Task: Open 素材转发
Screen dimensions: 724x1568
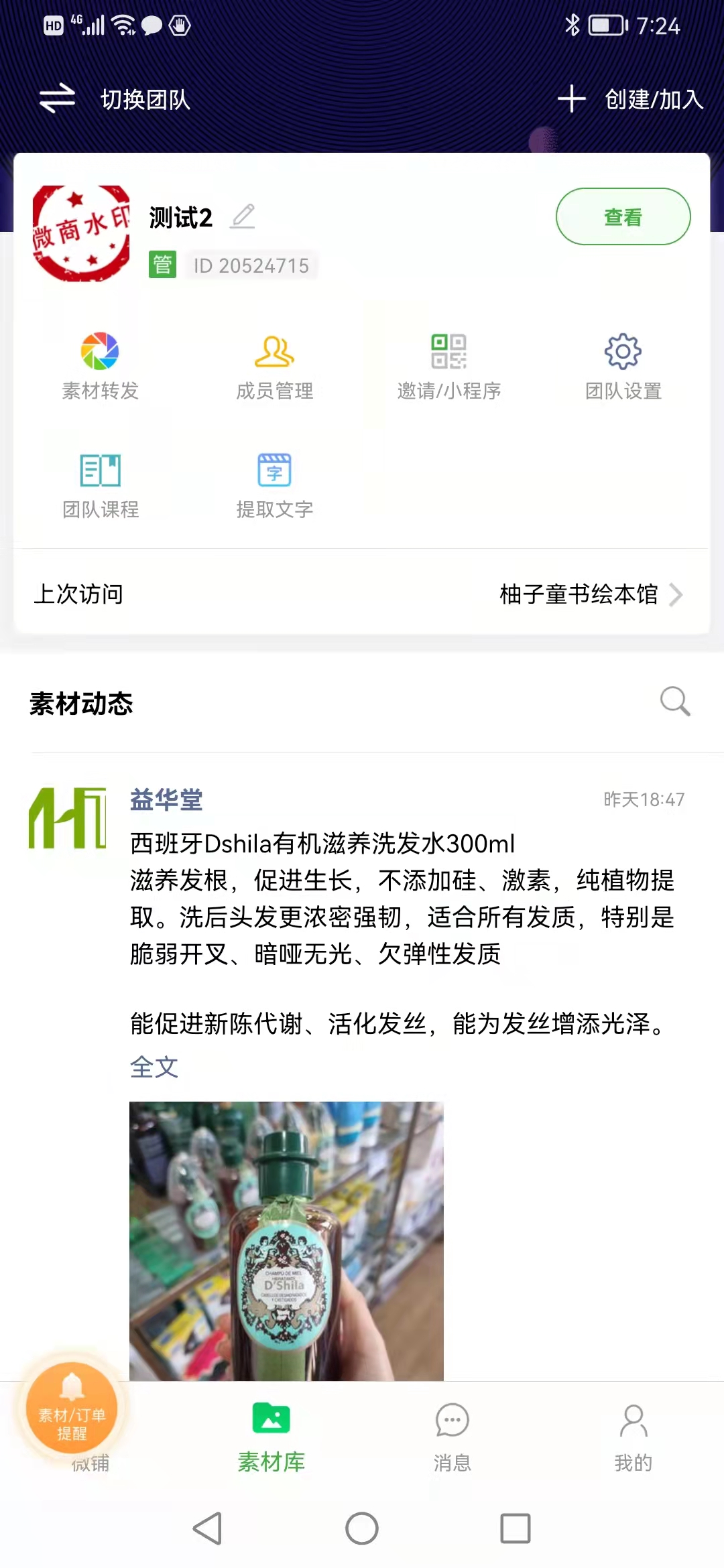Action: (x=100, y=367)
